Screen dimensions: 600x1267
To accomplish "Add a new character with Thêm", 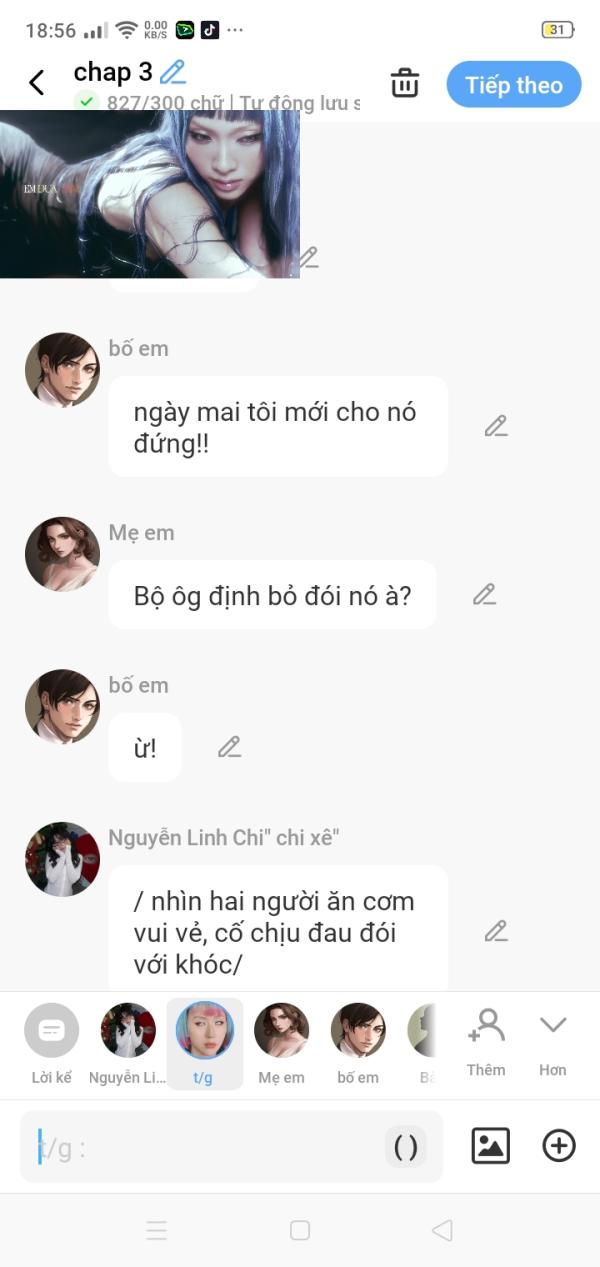I will point(486,1042).
